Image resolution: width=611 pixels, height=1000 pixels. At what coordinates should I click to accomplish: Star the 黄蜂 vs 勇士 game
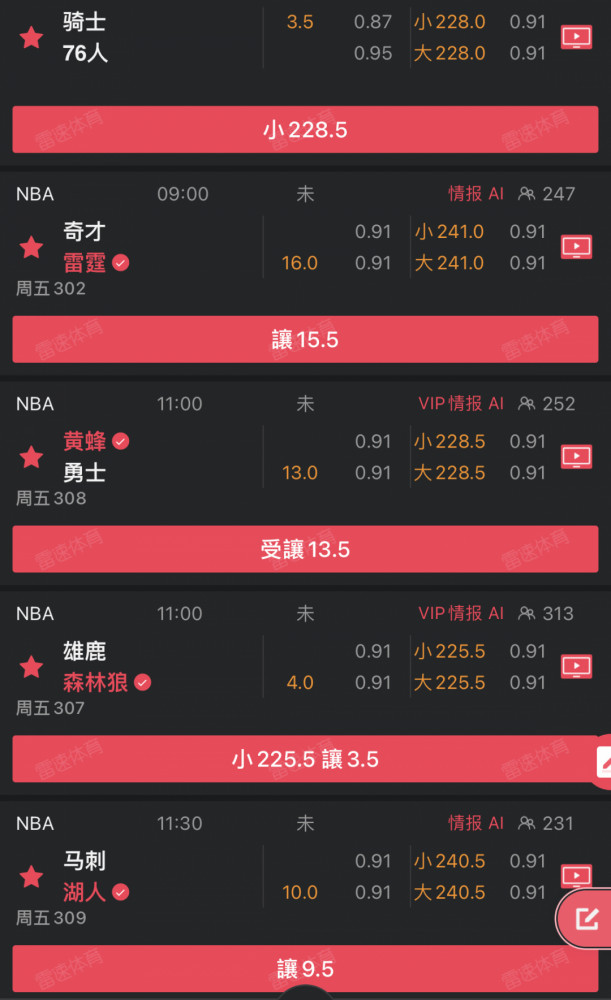31,457
